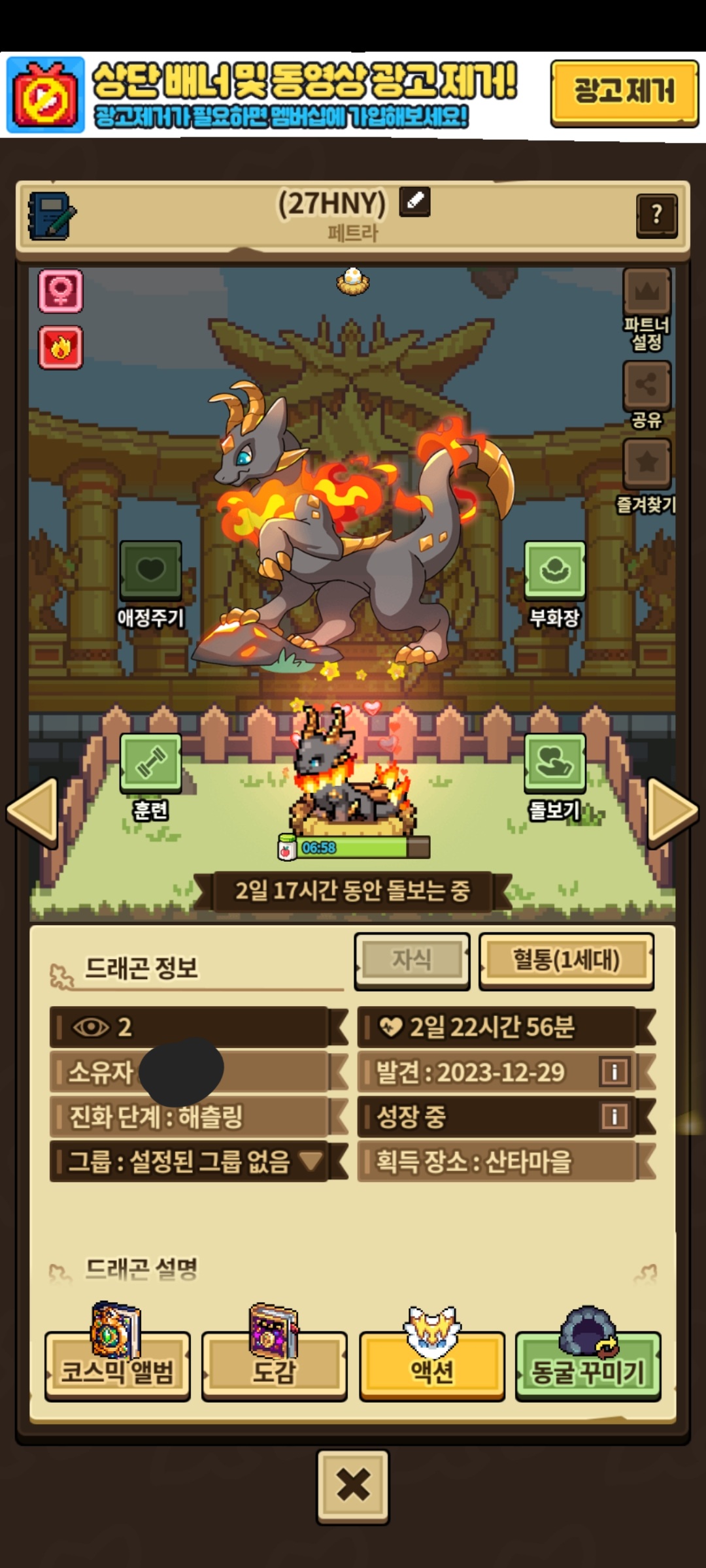Viewport: 706px width, 1568px height.
Task: View 혈통(1세대) lineage
Action: [566, 960]
